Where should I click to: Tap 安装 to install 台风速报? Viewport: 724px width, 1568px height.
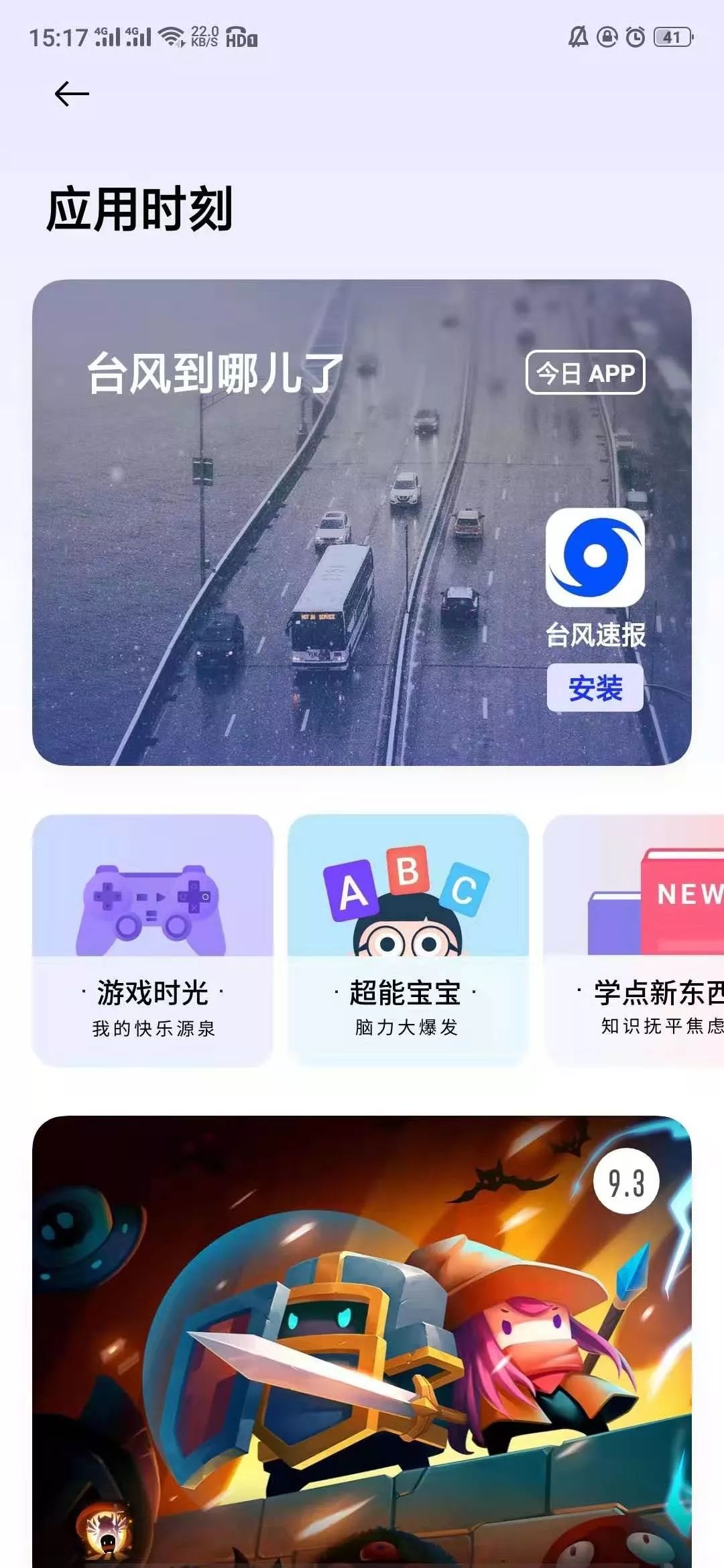point(595,688)
